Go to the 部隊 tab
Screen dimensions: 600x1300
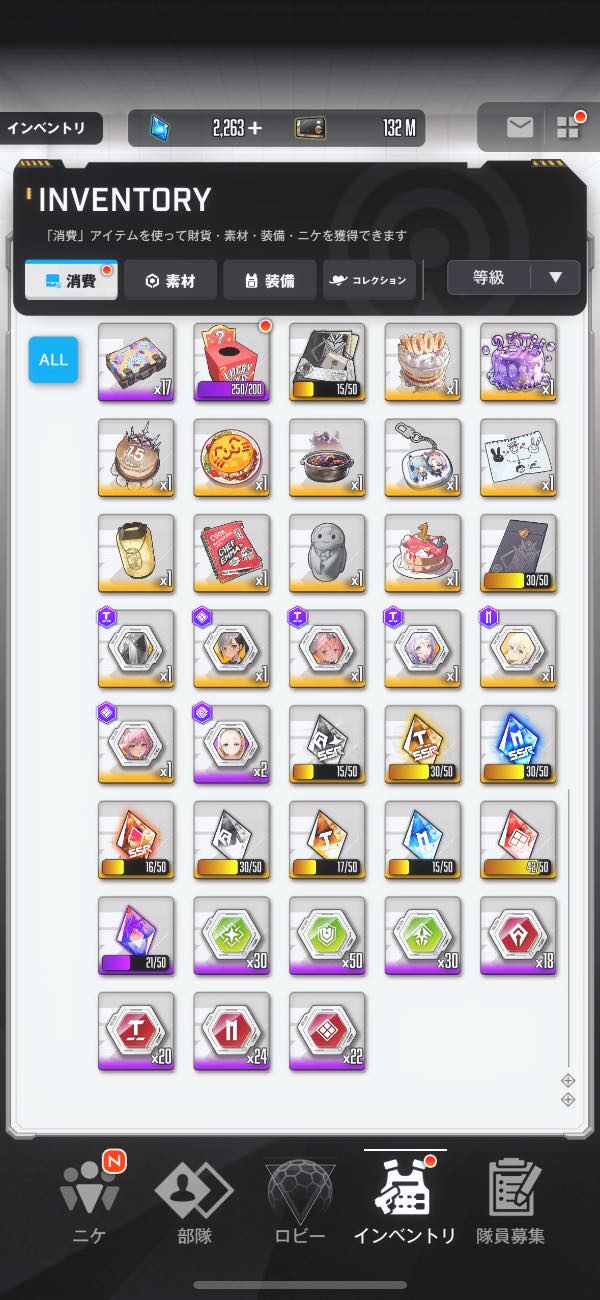pyautogui.click(x=194, y=1201)
